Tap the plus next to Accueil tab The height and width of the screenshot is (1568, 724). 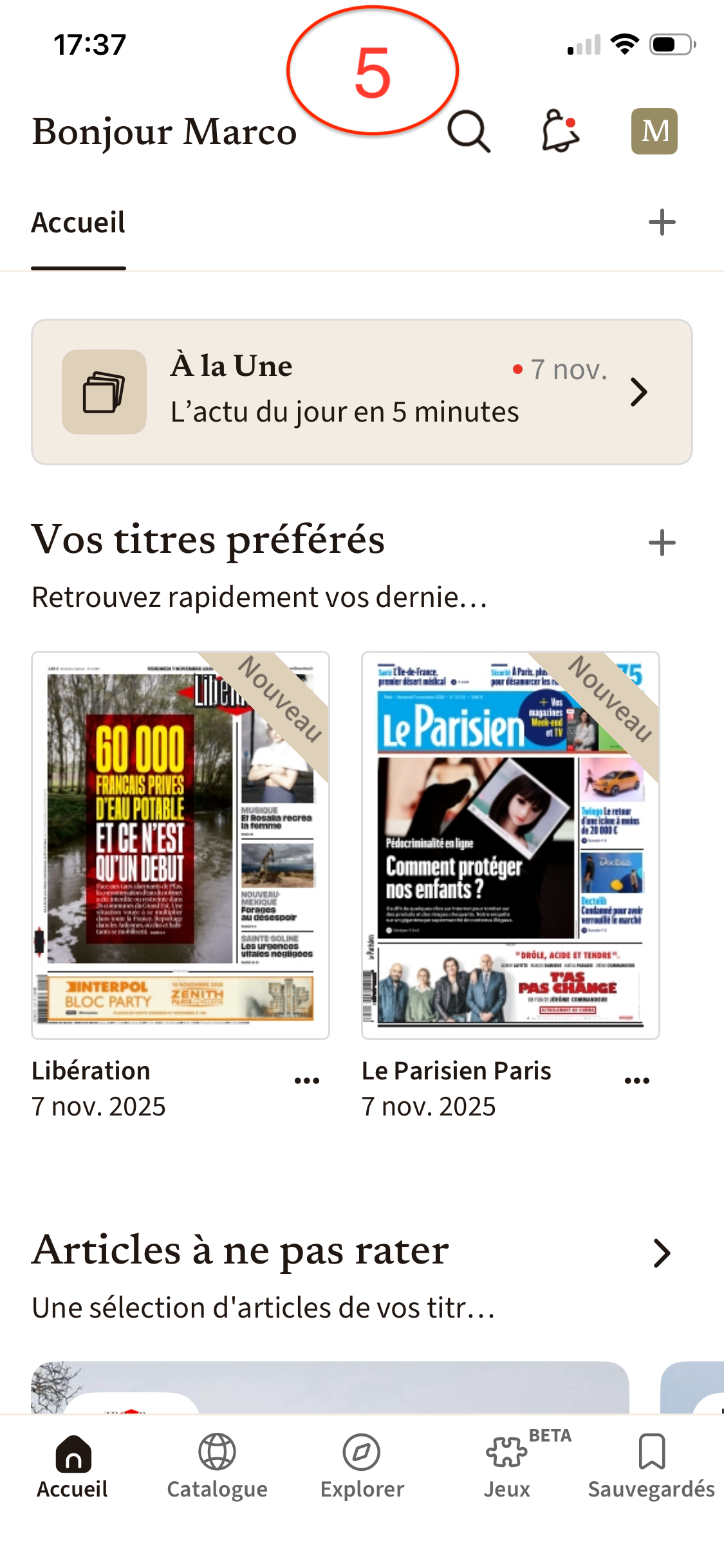[662, 223]
